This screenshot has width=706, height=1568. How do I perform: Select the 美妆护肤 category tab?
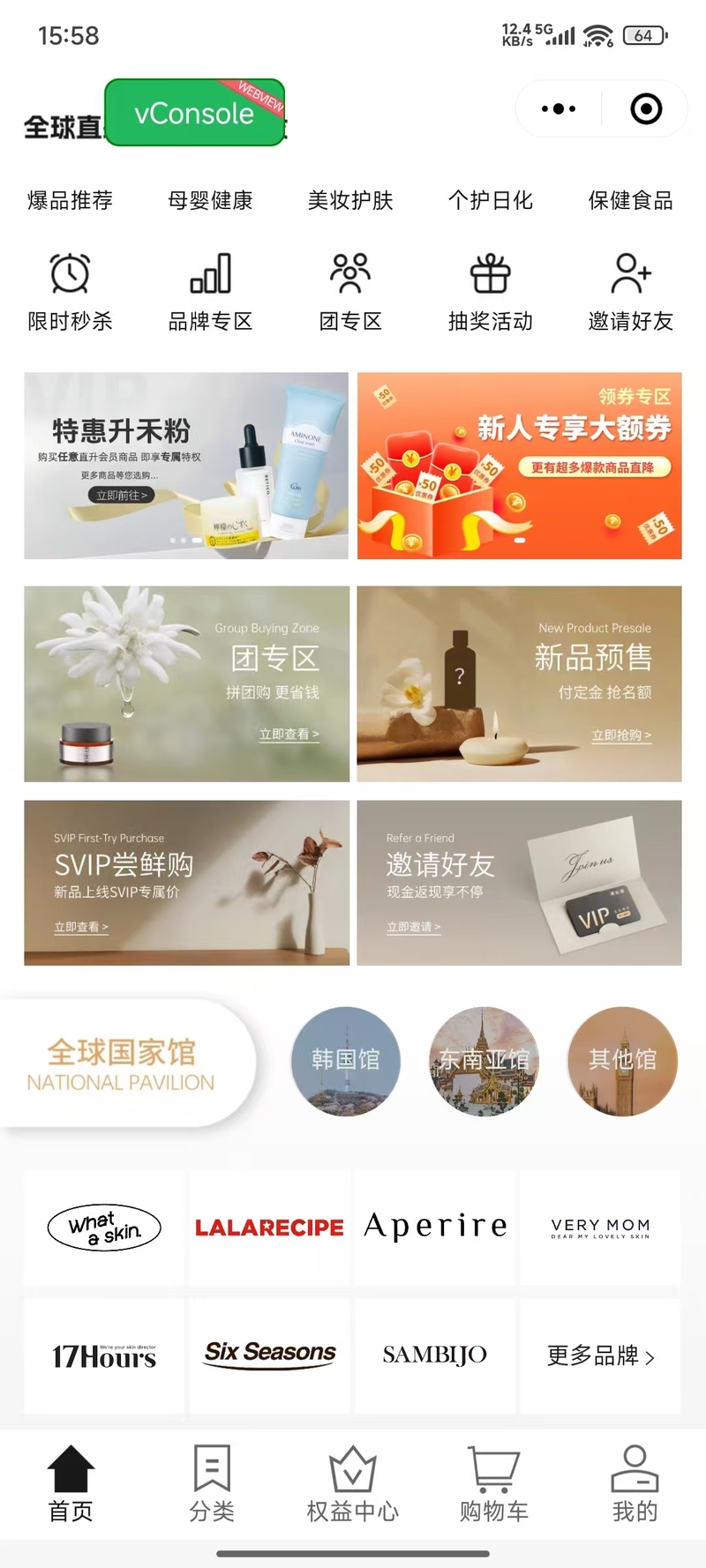350,201
